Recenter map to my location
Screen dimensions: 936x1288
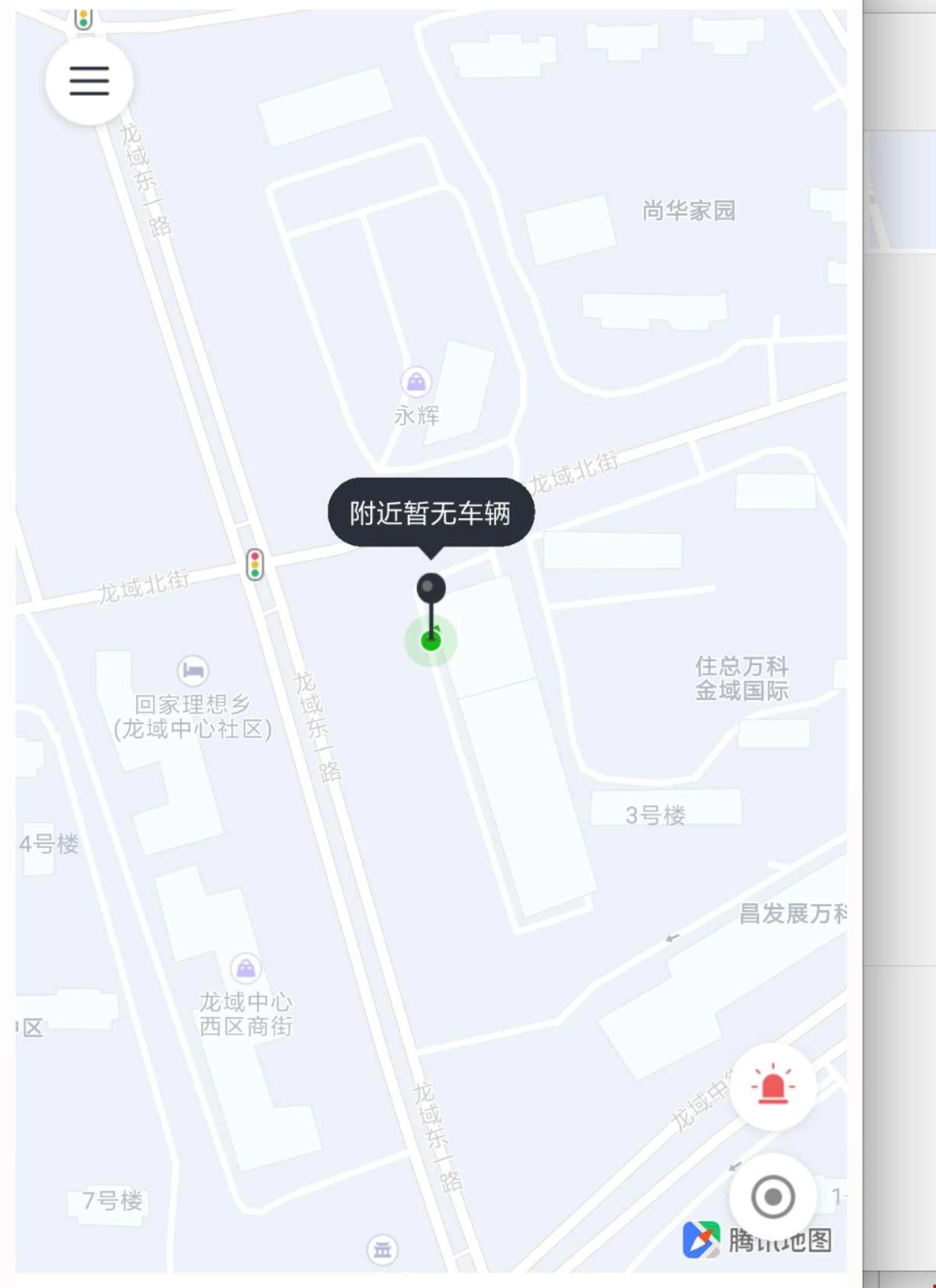[773, 1197]
